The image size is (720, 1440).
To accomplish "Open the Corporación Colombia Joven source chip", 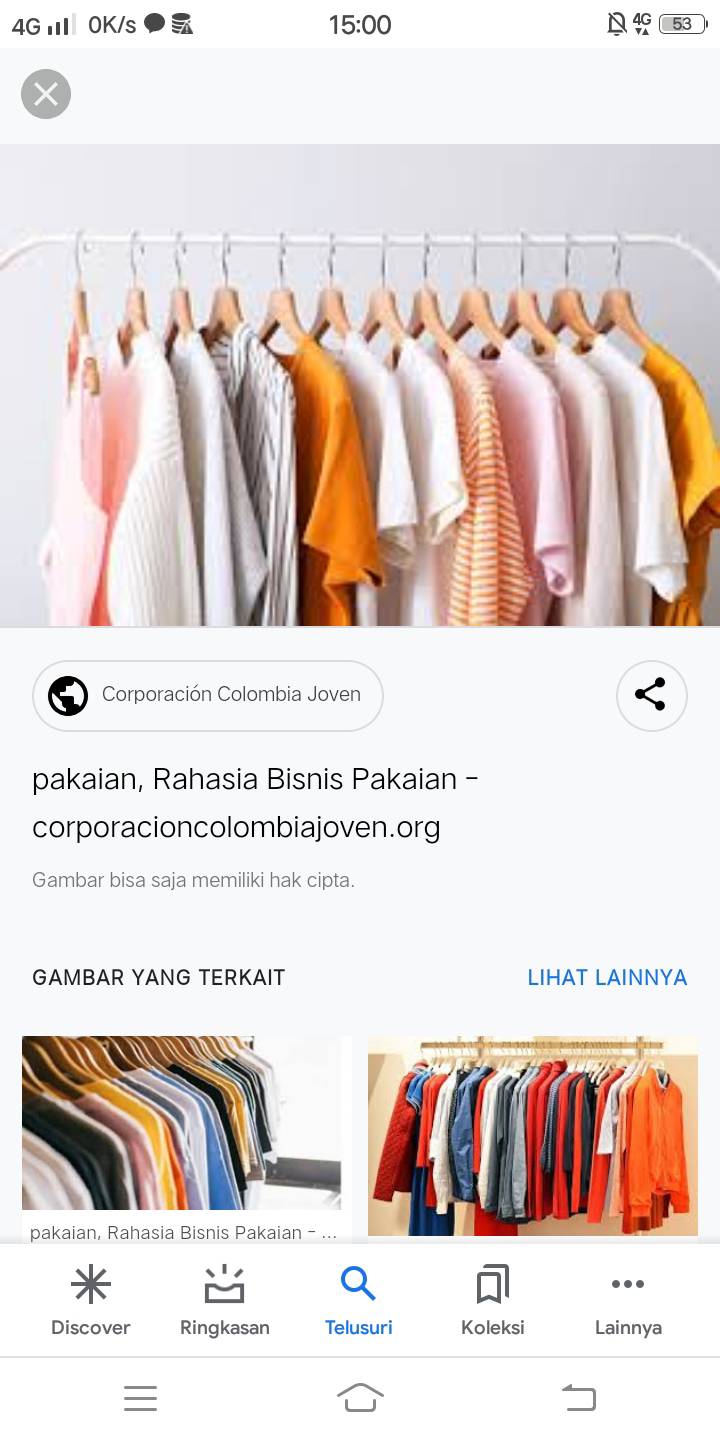I will coord(208,695).
